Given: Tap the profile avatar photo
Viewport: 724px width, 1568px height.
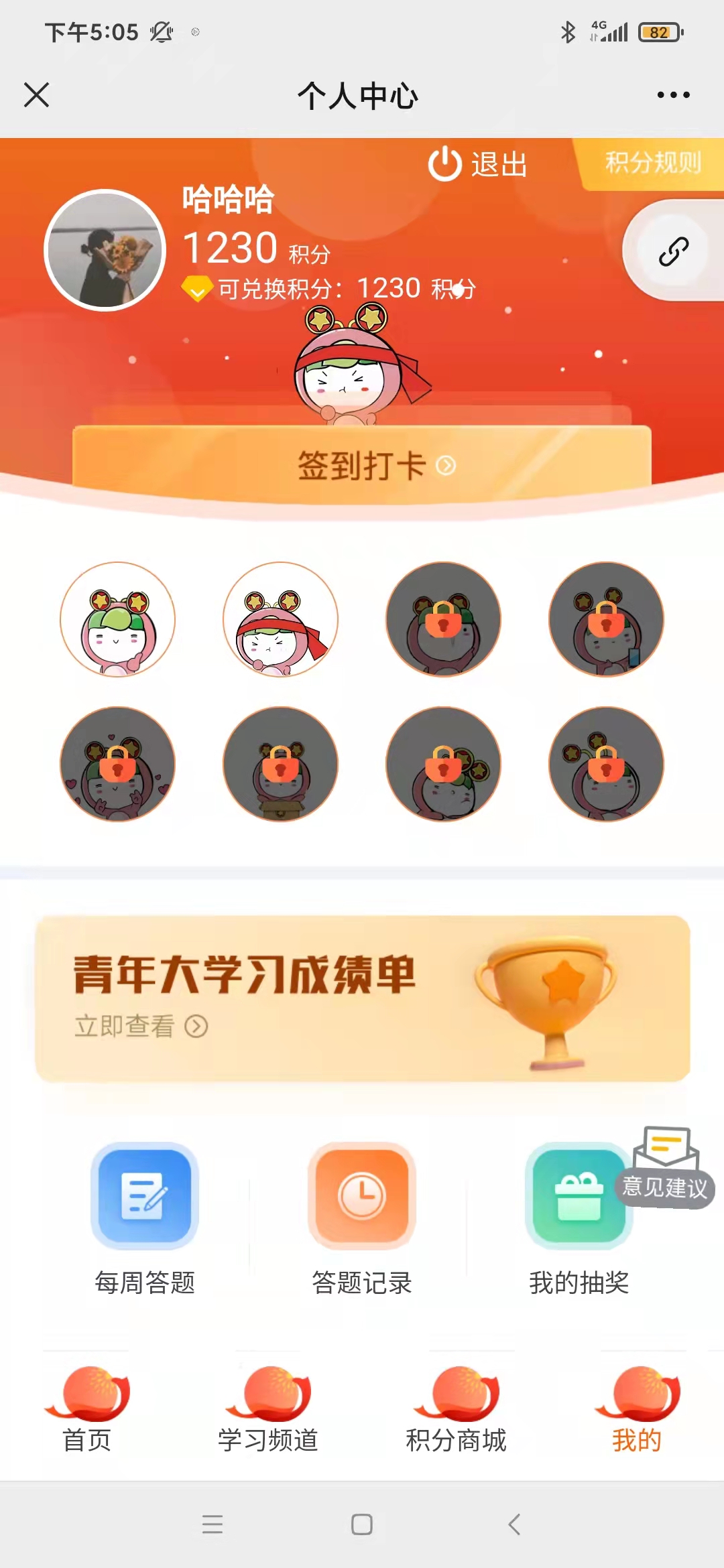Looking at the screenshot, I should (105, 250).
